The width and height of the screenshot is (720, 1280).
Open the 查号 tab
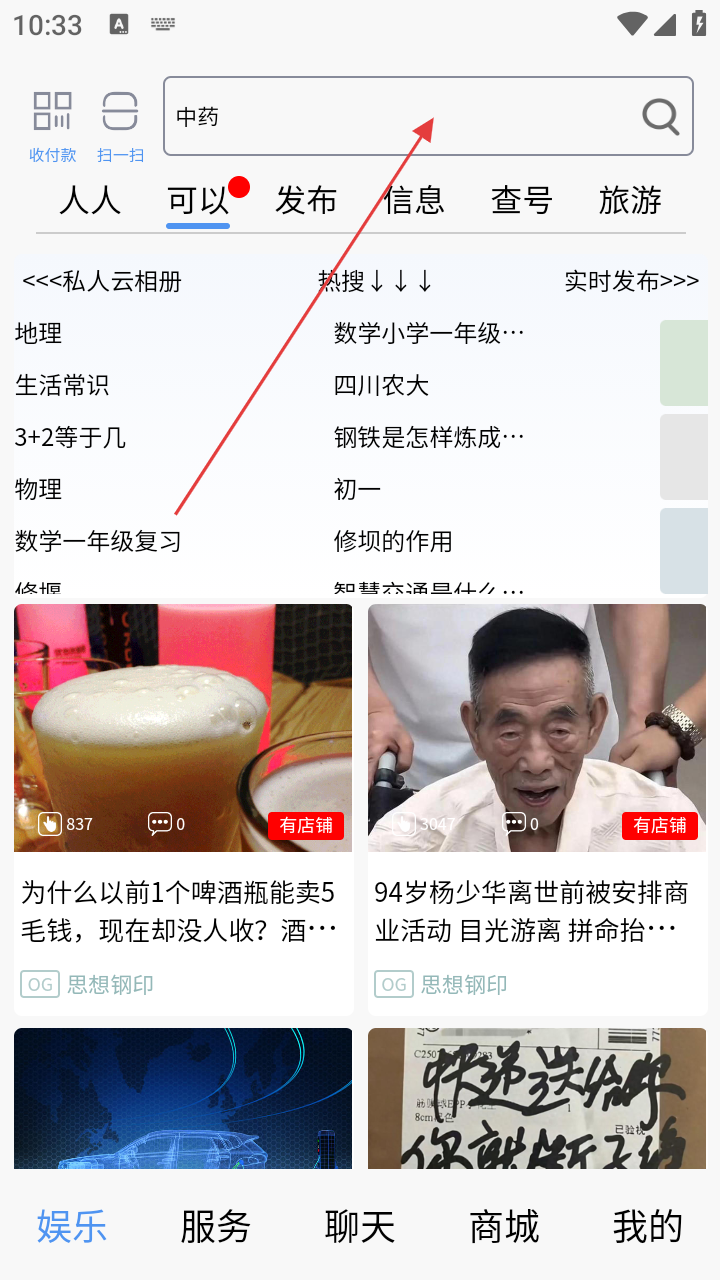[x=522, y=200]
